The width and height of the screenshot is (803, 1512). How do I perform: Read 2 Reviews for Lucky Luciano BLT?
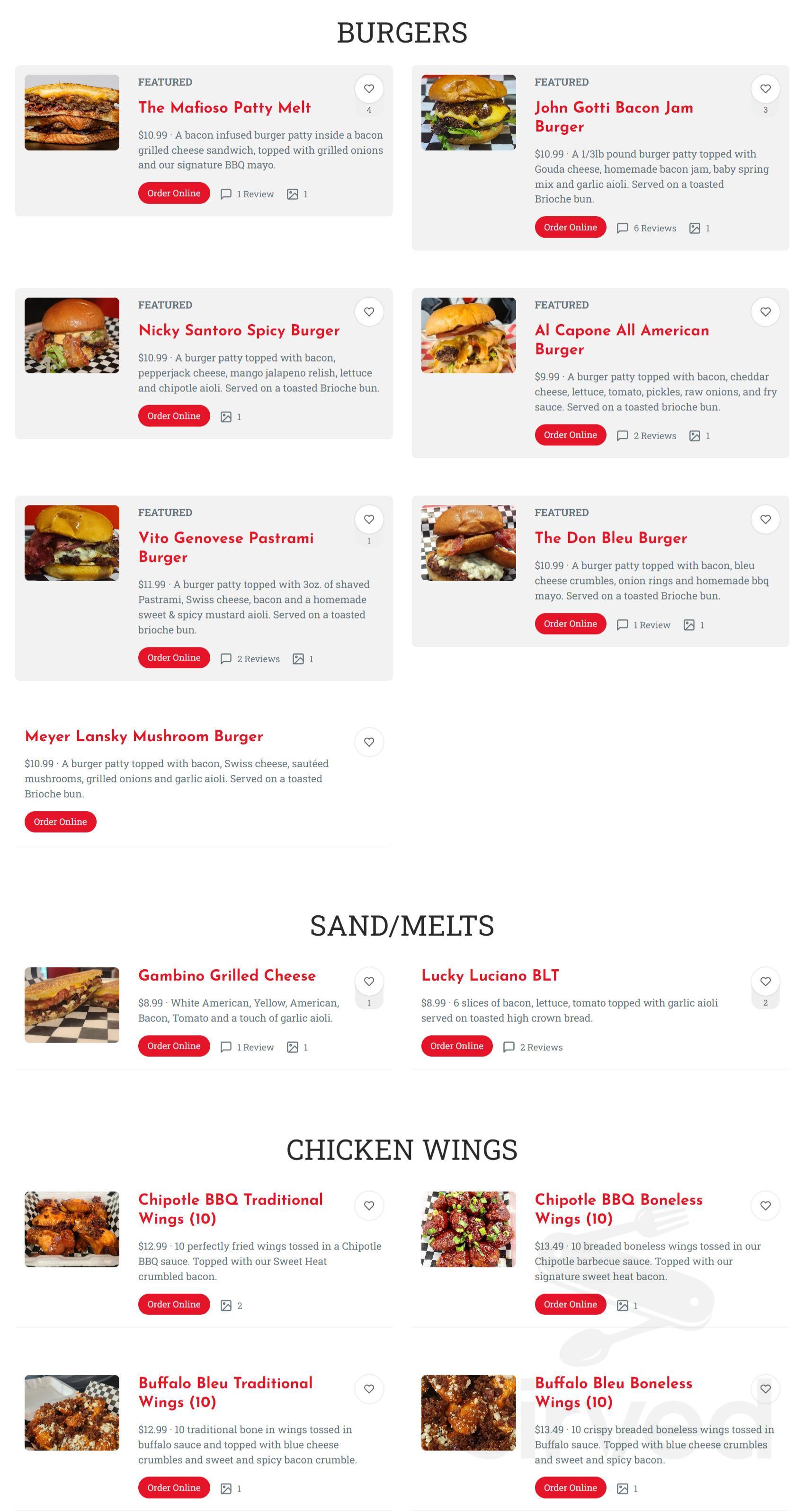click(x=533, y=1047)
